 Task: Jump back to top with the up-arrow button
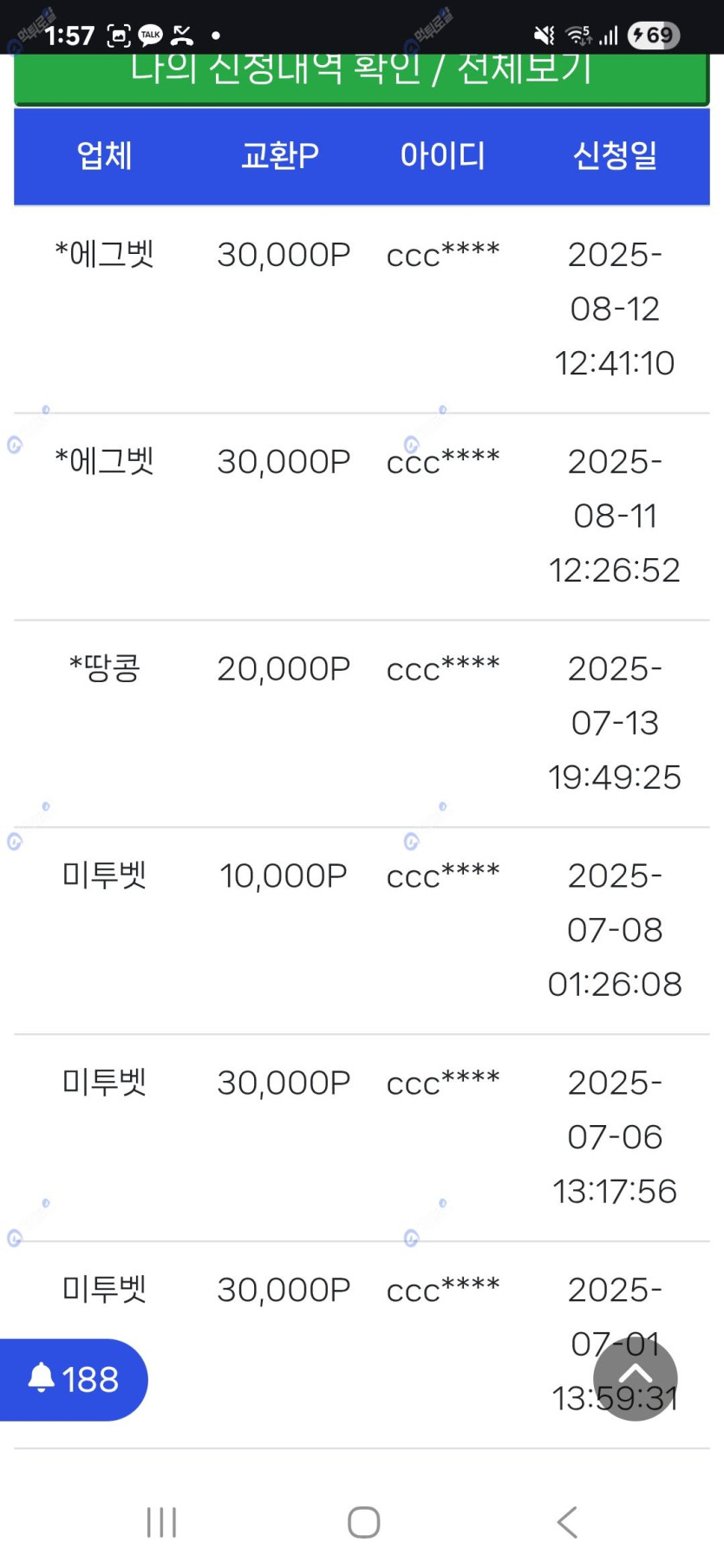pyautogui.click(x=635, y=1378)
